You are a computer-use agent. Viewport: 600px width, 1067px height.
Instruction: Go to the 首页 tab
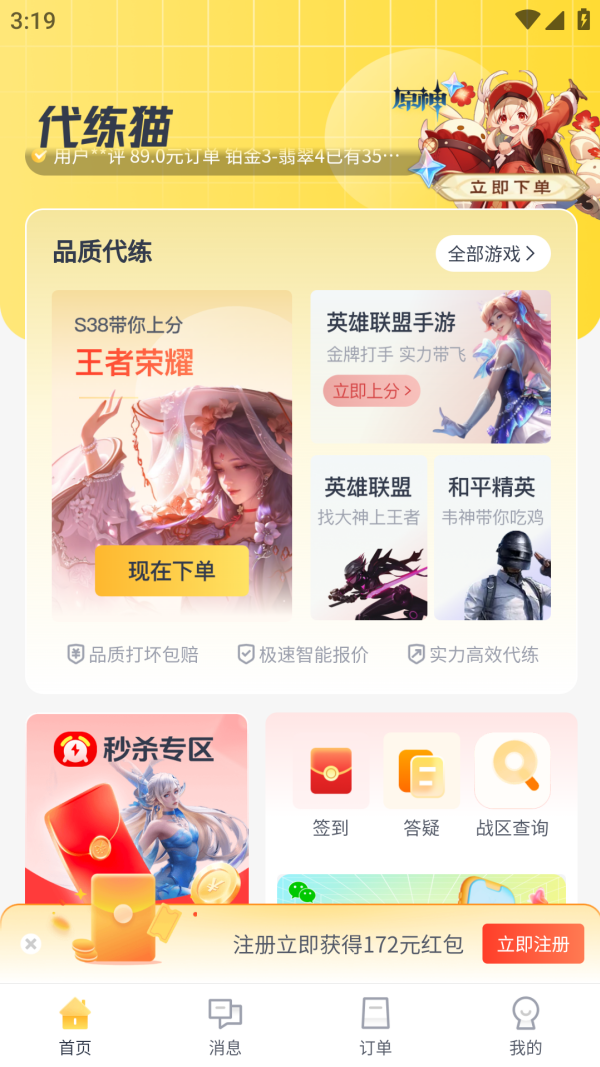(75, 1026)
